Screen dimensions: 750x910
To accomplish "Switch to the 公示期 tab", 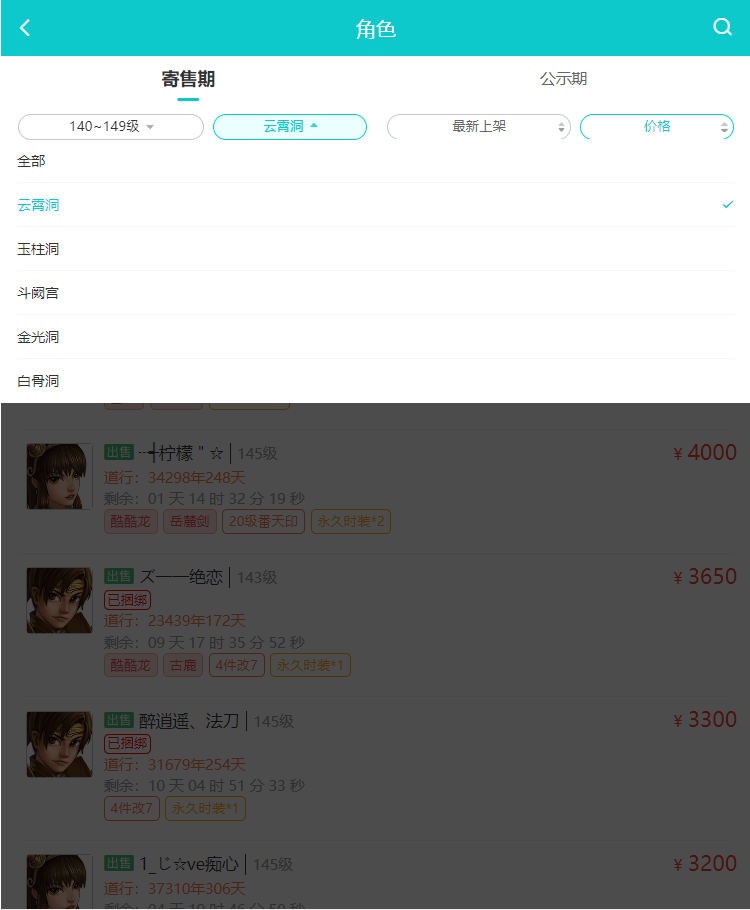I will click(563, 79).
